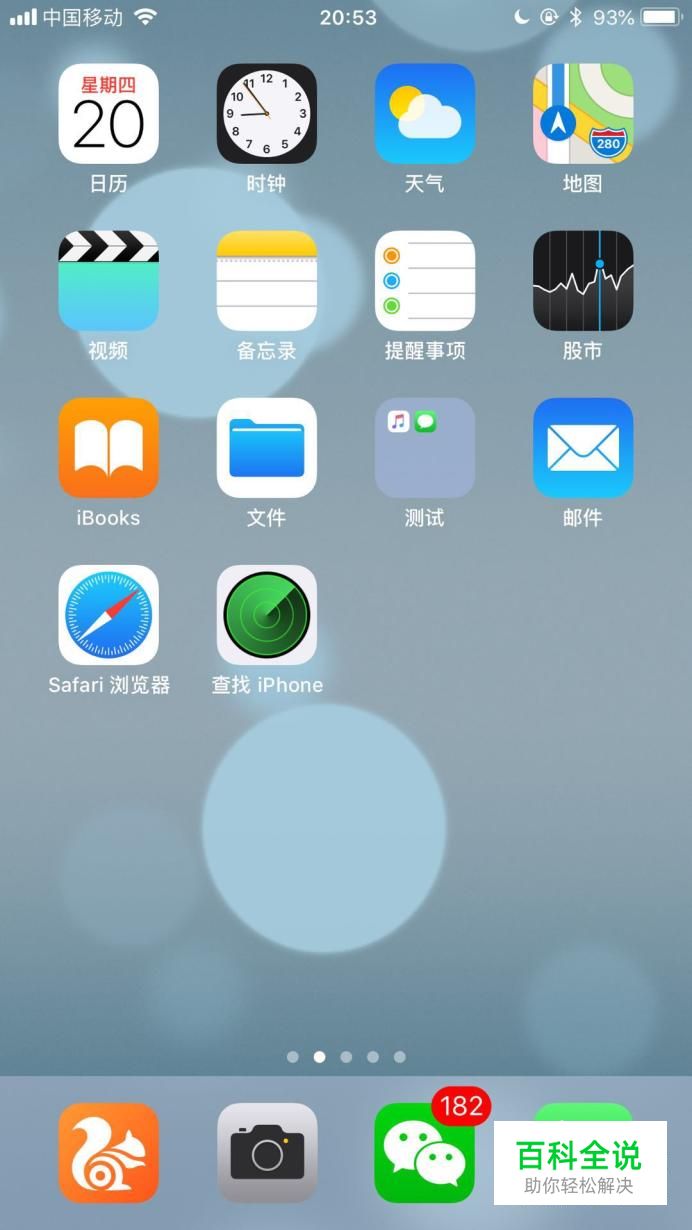Launch the Clock app (时钟)
Image resolution: width=692 pixels, height=1230 pixels.
point(266,114)
